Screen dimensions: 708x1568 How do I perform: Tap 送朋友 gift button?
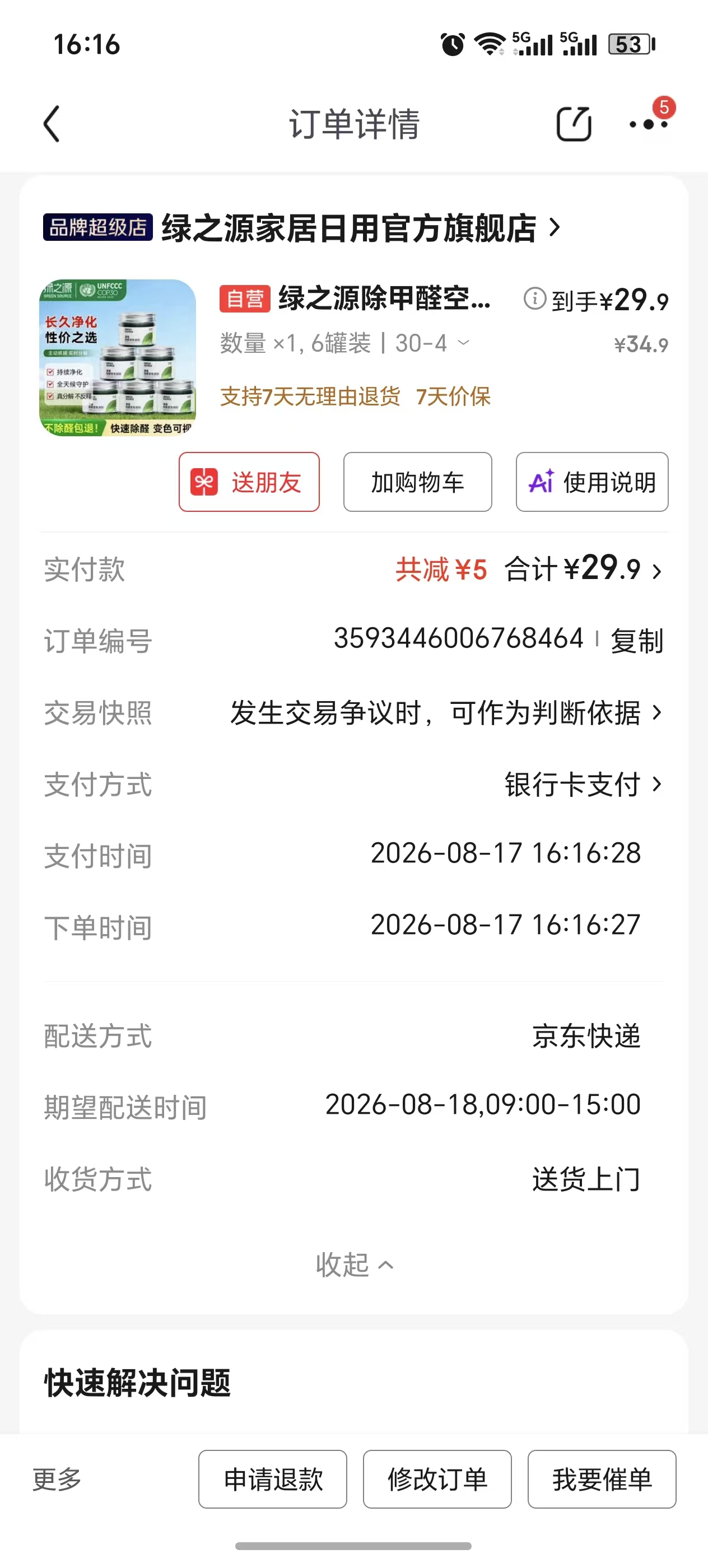pos(249,482)
